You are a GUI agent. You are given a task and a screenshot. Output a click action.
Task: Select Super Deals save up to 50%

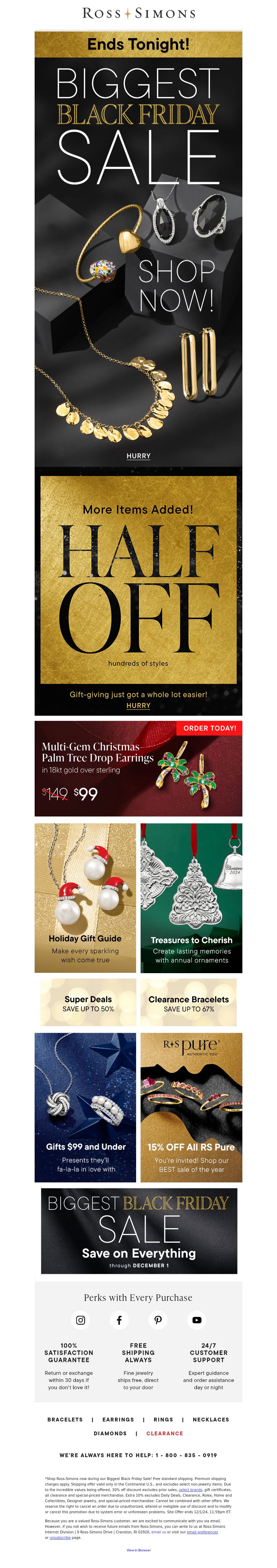[88, 1003]
